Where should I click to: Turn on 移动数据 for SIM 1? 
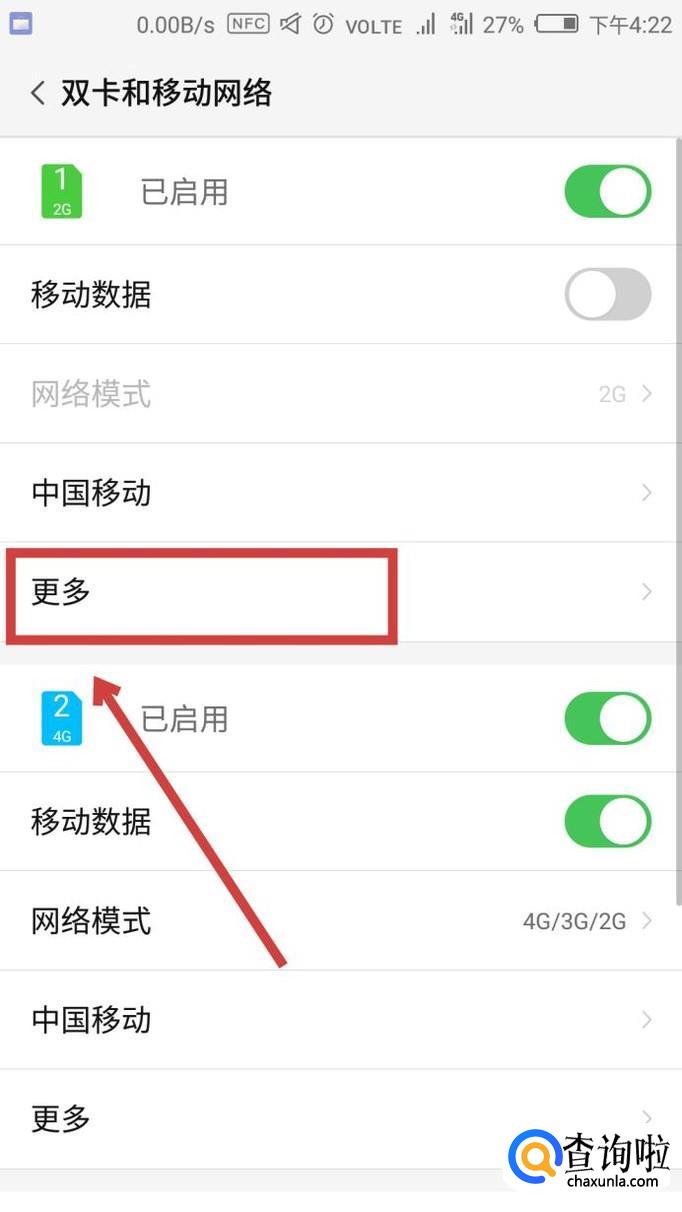(607, 294)
